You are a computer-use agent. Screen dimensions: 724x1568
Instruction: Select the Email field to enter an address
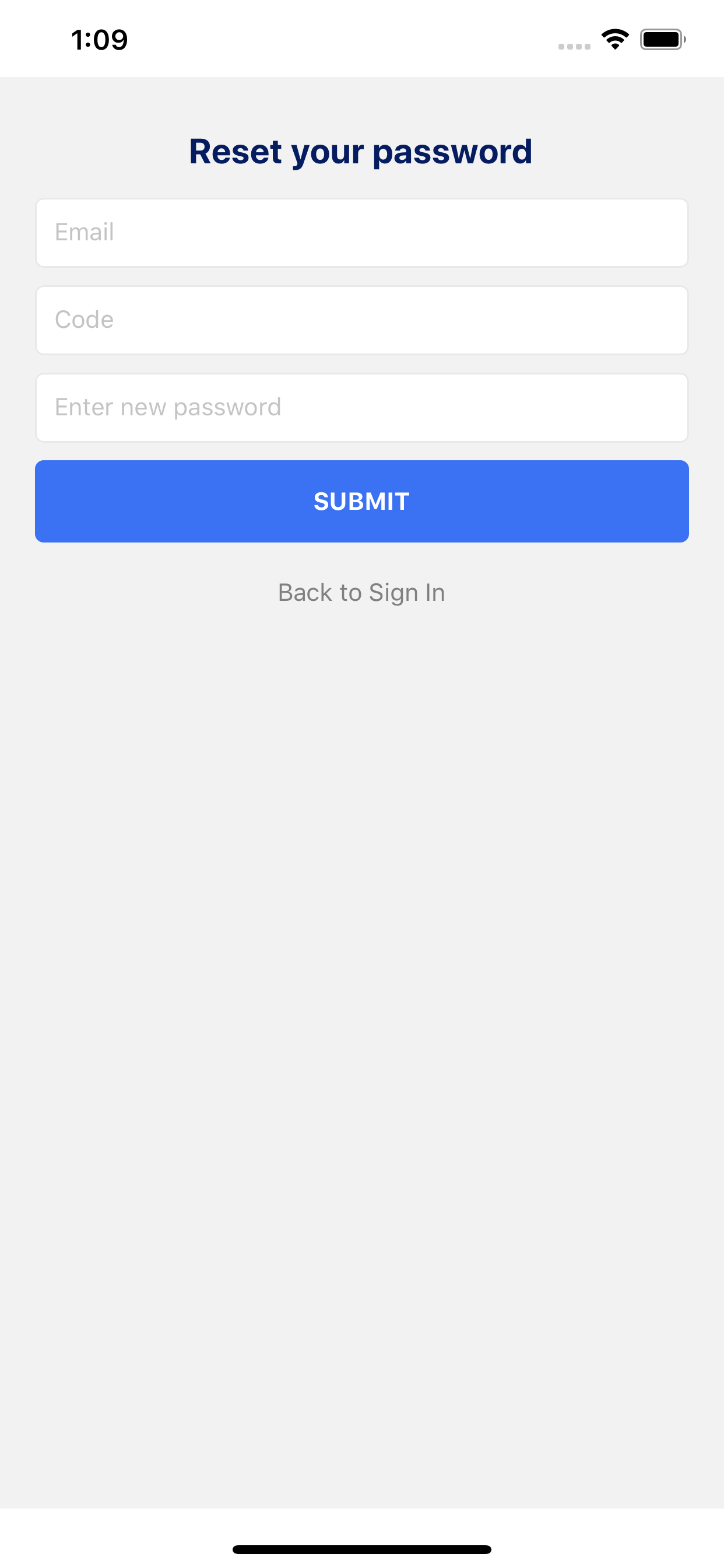[x=361, y=233]
